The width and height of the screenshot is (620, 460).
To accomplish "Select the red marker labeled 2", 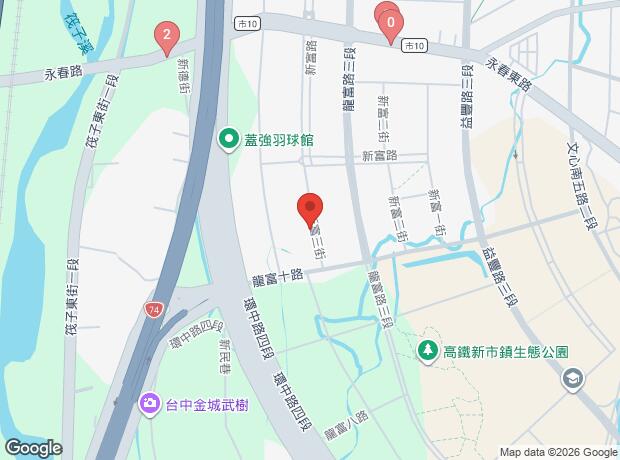I will [166, 39].
